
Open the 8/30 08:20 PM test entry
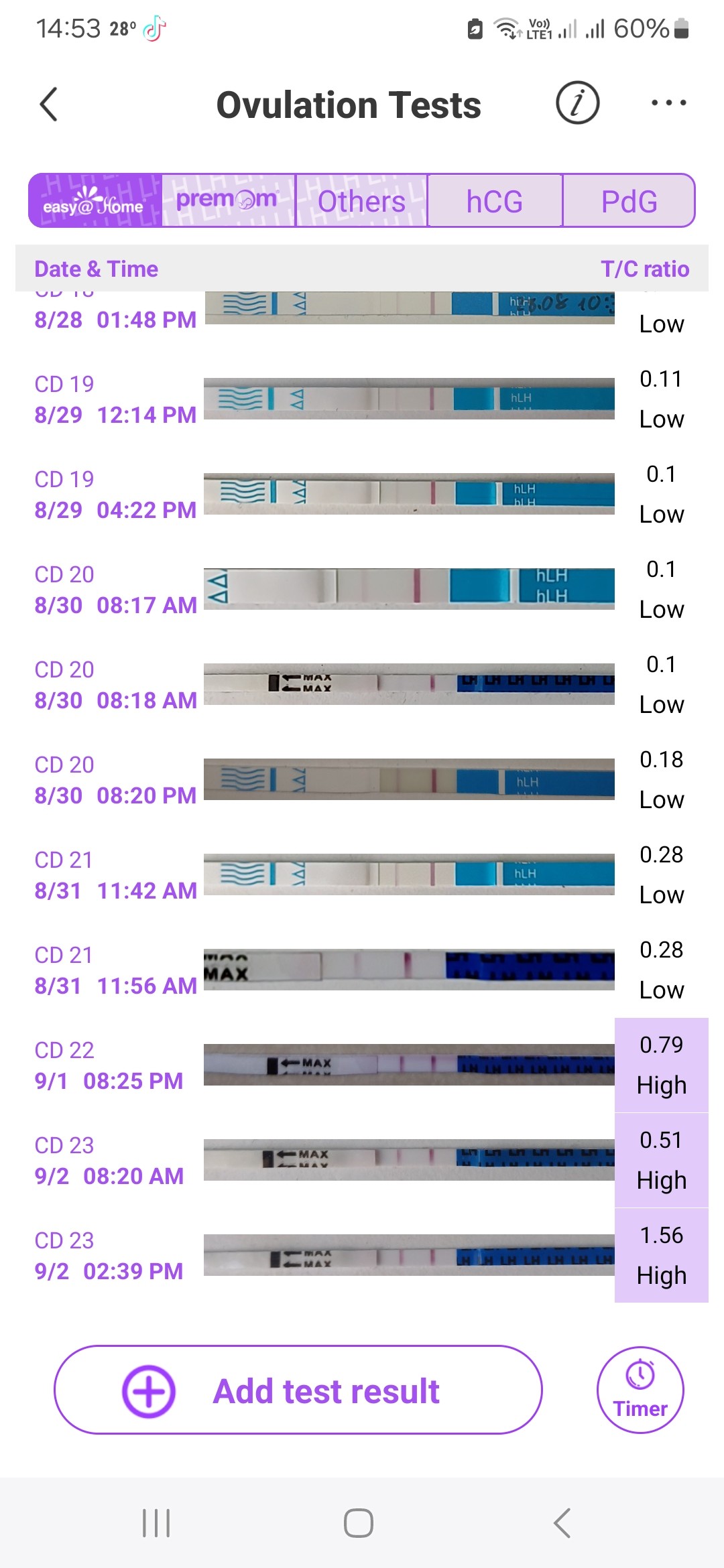point(362,780)
